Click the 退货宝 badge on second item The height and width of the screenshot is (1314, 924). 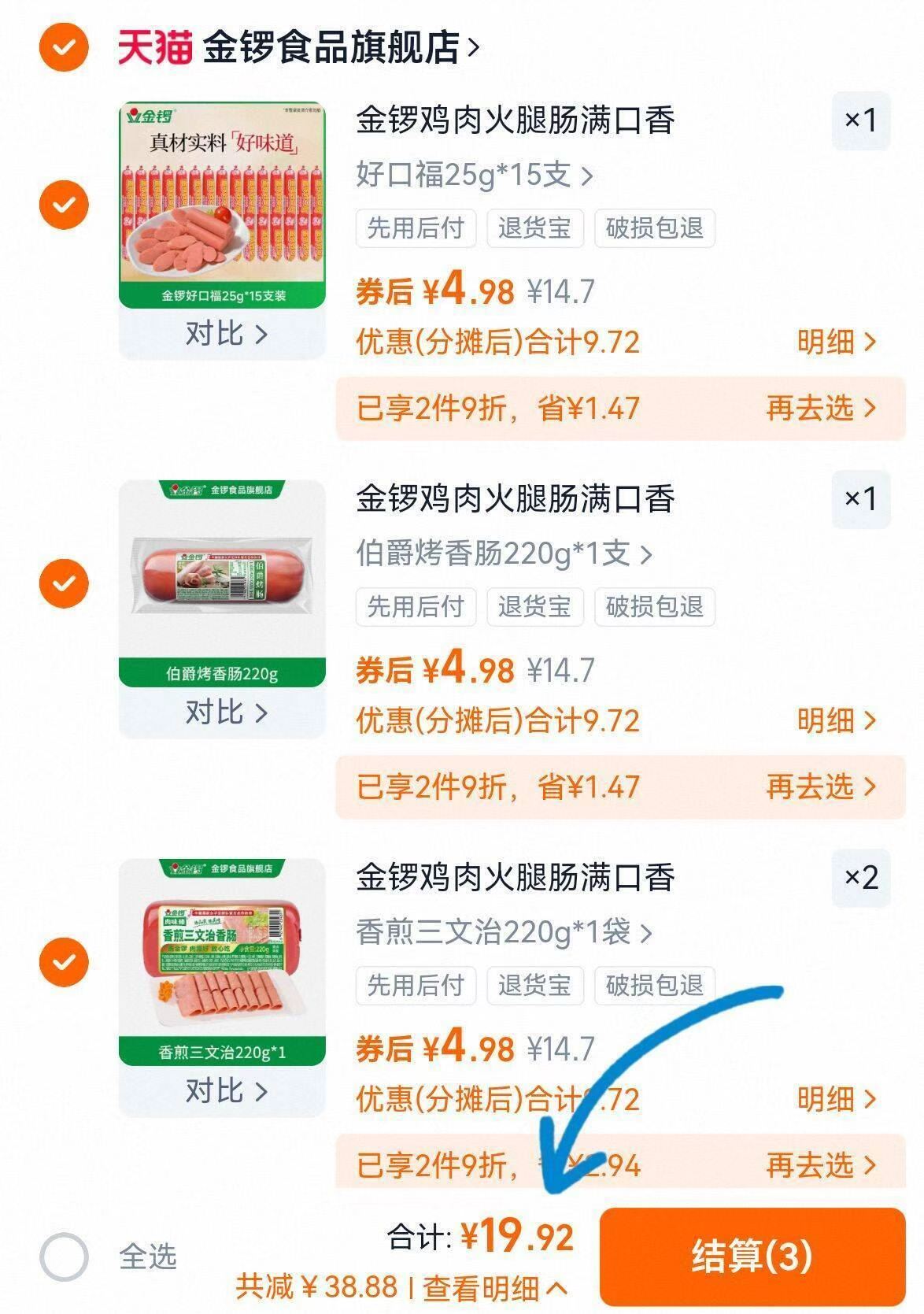coord(536,606)
